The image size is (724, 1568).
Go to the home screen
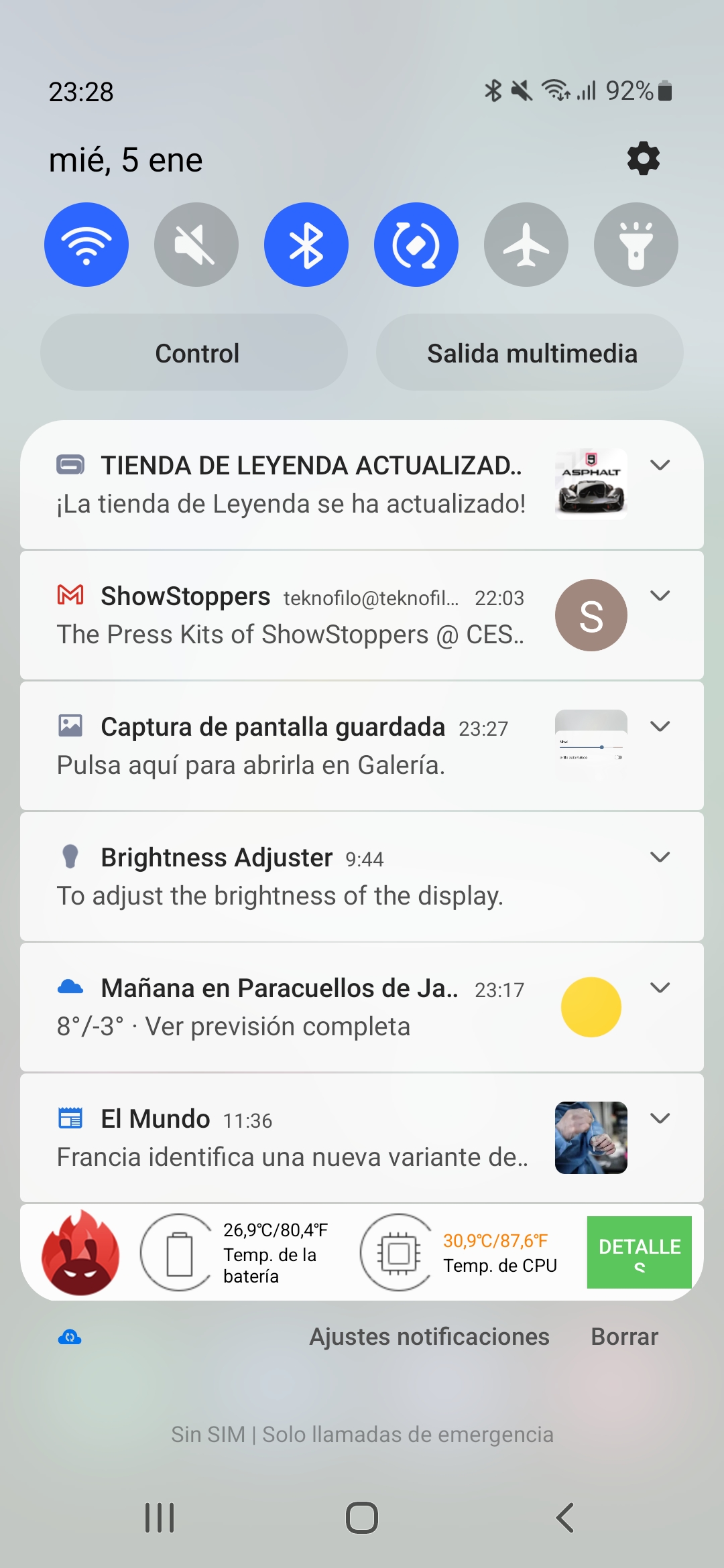362,1518
